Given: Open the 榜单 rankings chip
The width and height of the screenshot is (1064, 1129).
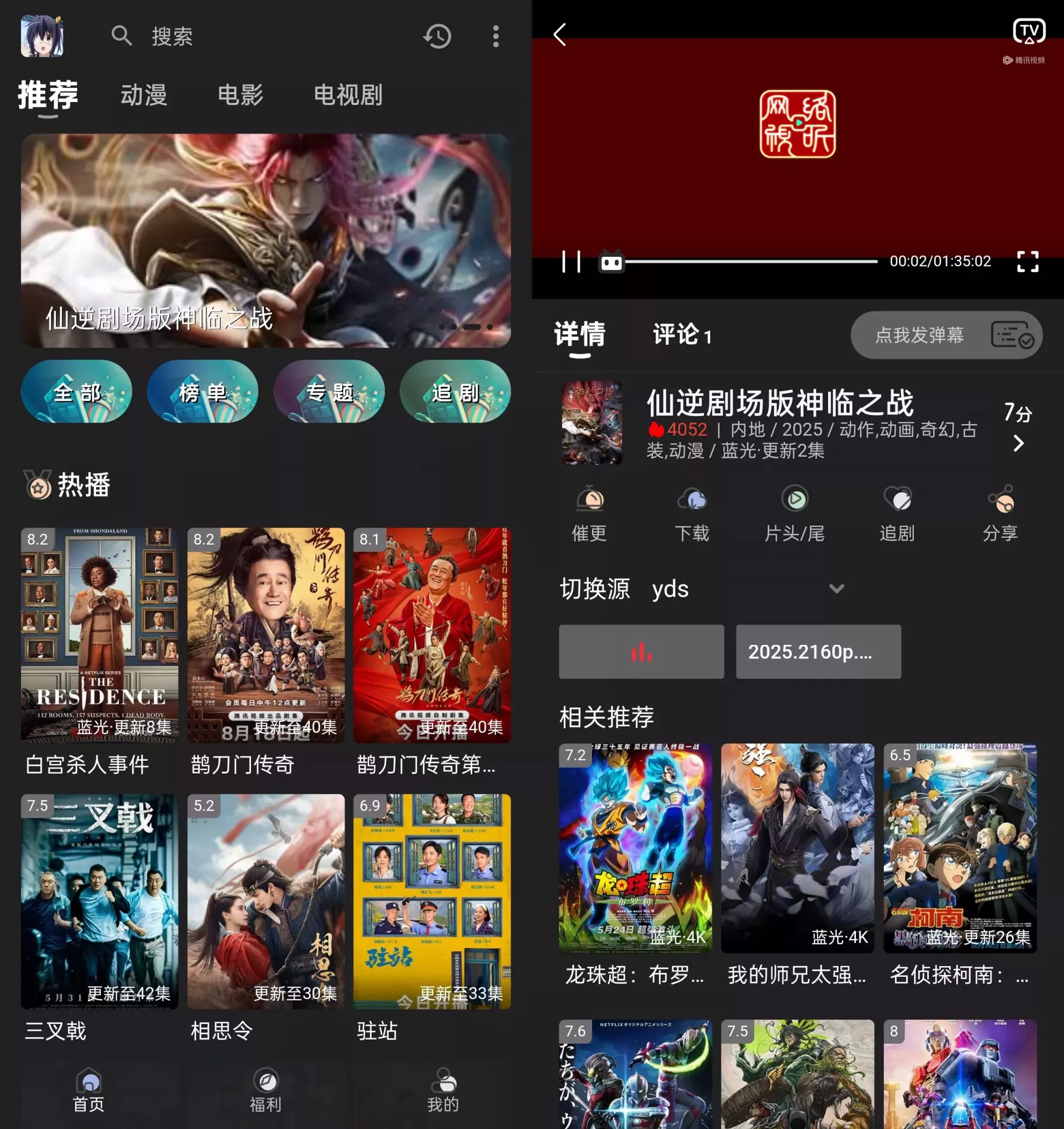Looking at the screenshot, I should (202, 391).
